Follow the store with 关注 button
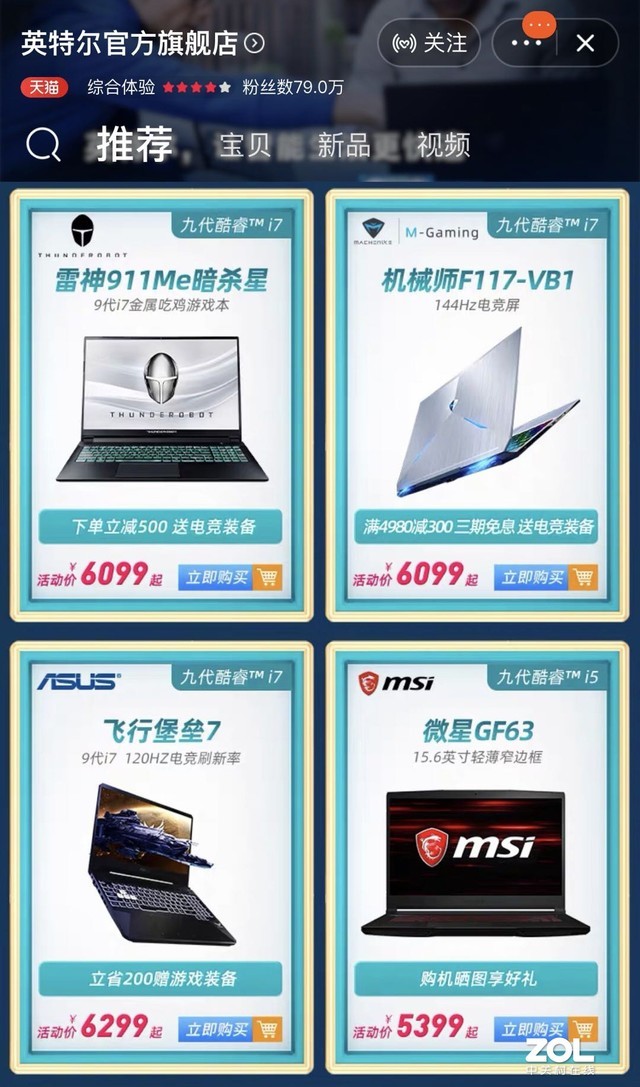This screenshot has height=1087, width=640. click(x=429, y=43)
